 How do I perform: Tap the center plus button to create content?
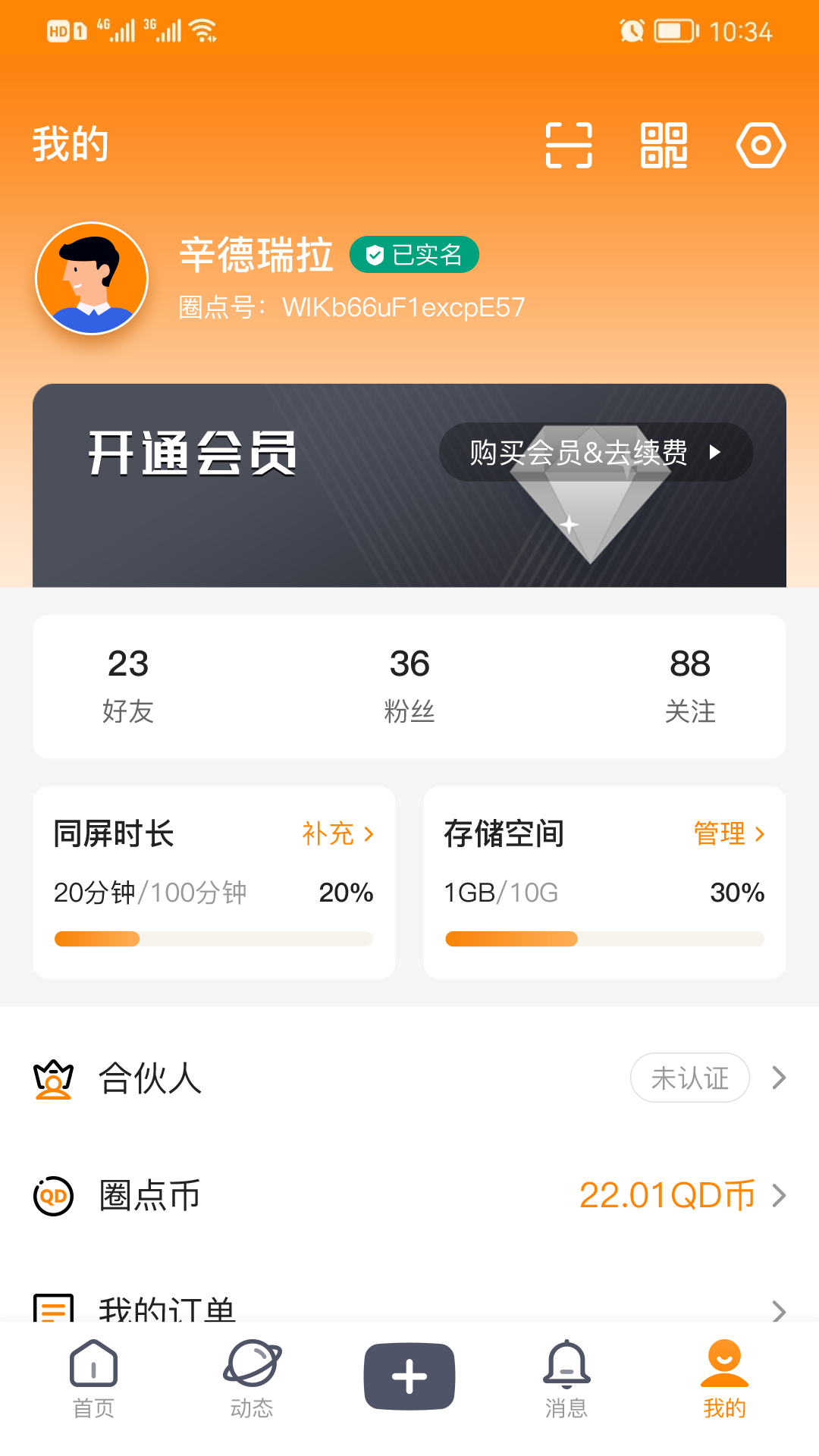(x=409, y=1375)
